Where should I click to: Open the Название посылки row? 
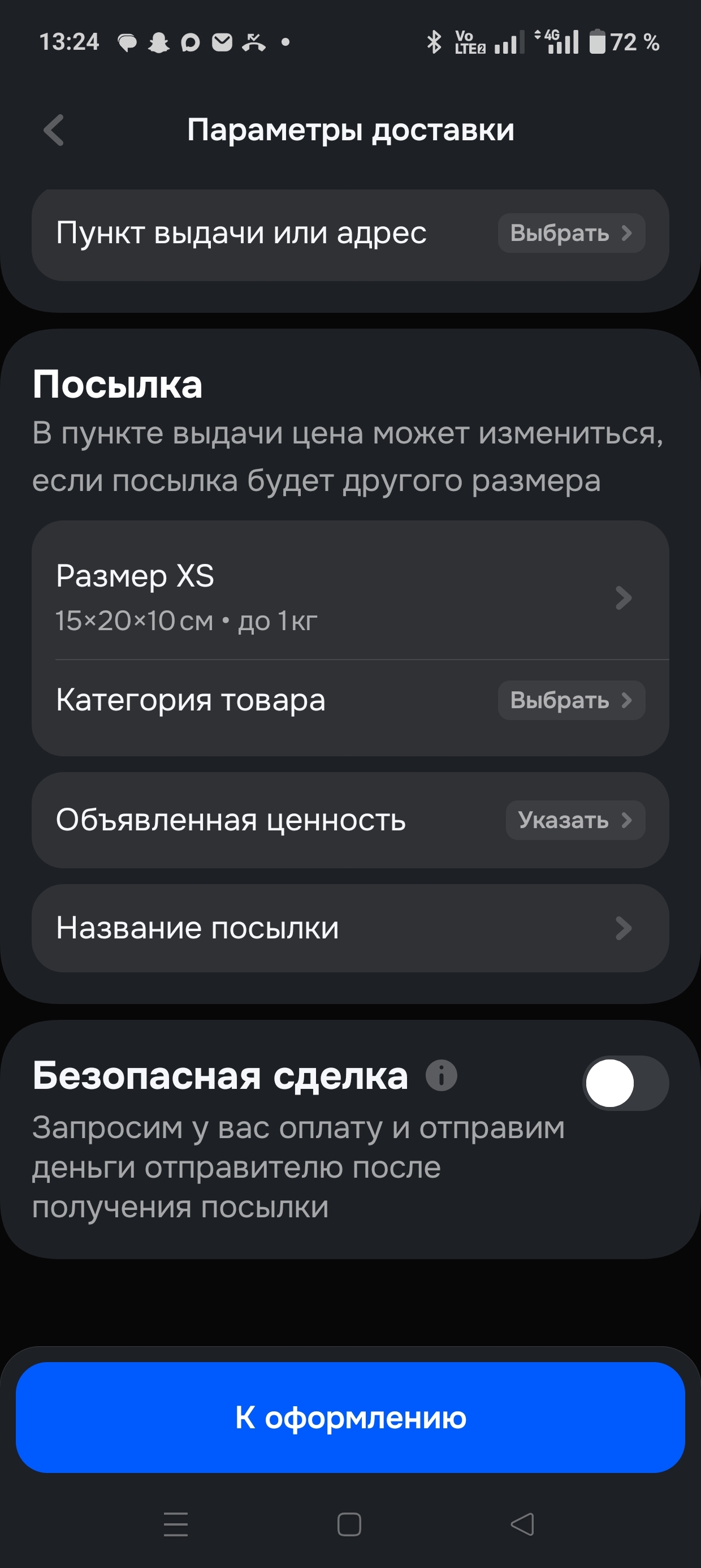(x=350, y=928)
